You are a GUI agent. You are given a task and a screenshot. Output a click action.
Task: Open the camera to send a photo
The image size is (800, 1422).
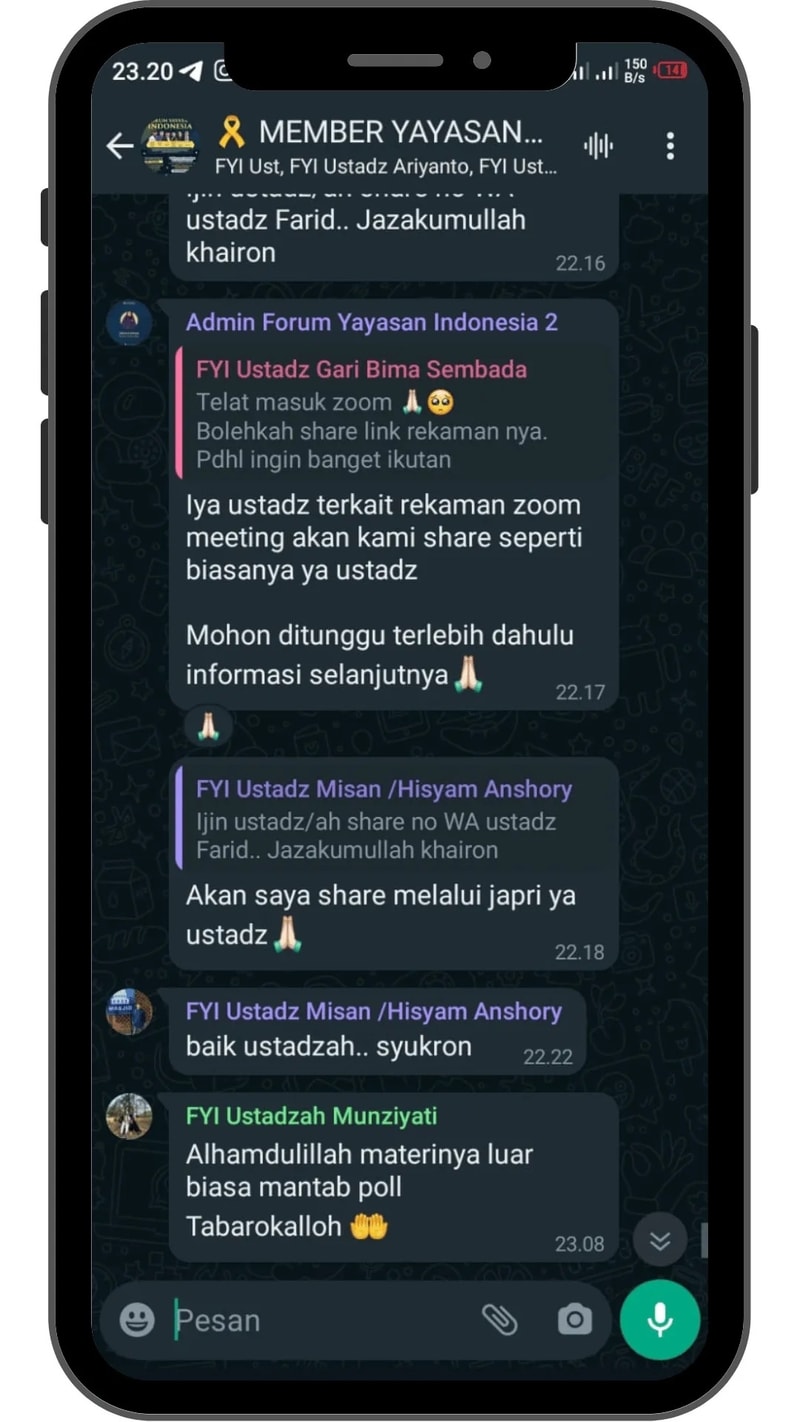click(575, 1320)
